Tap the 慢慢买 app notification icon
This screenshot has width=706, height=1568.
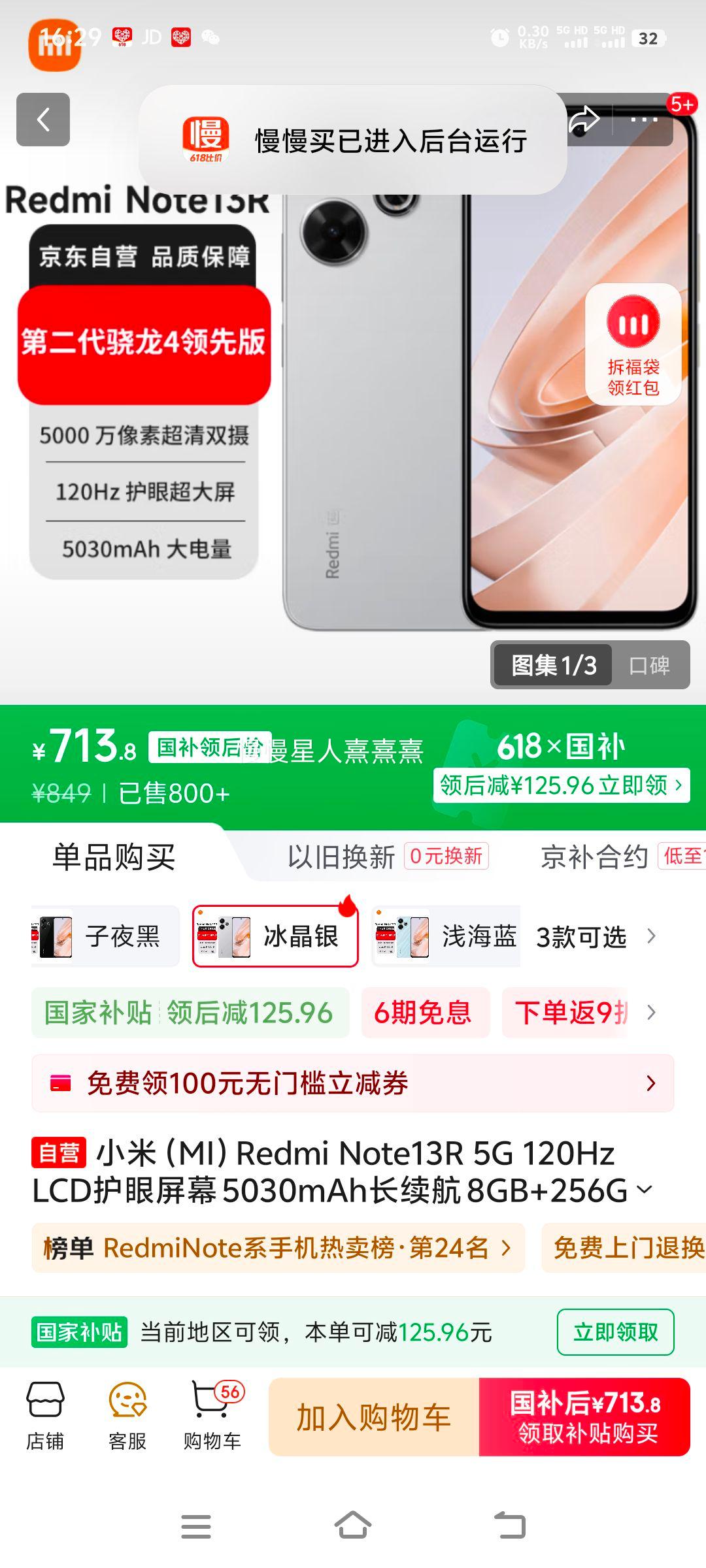207,139
